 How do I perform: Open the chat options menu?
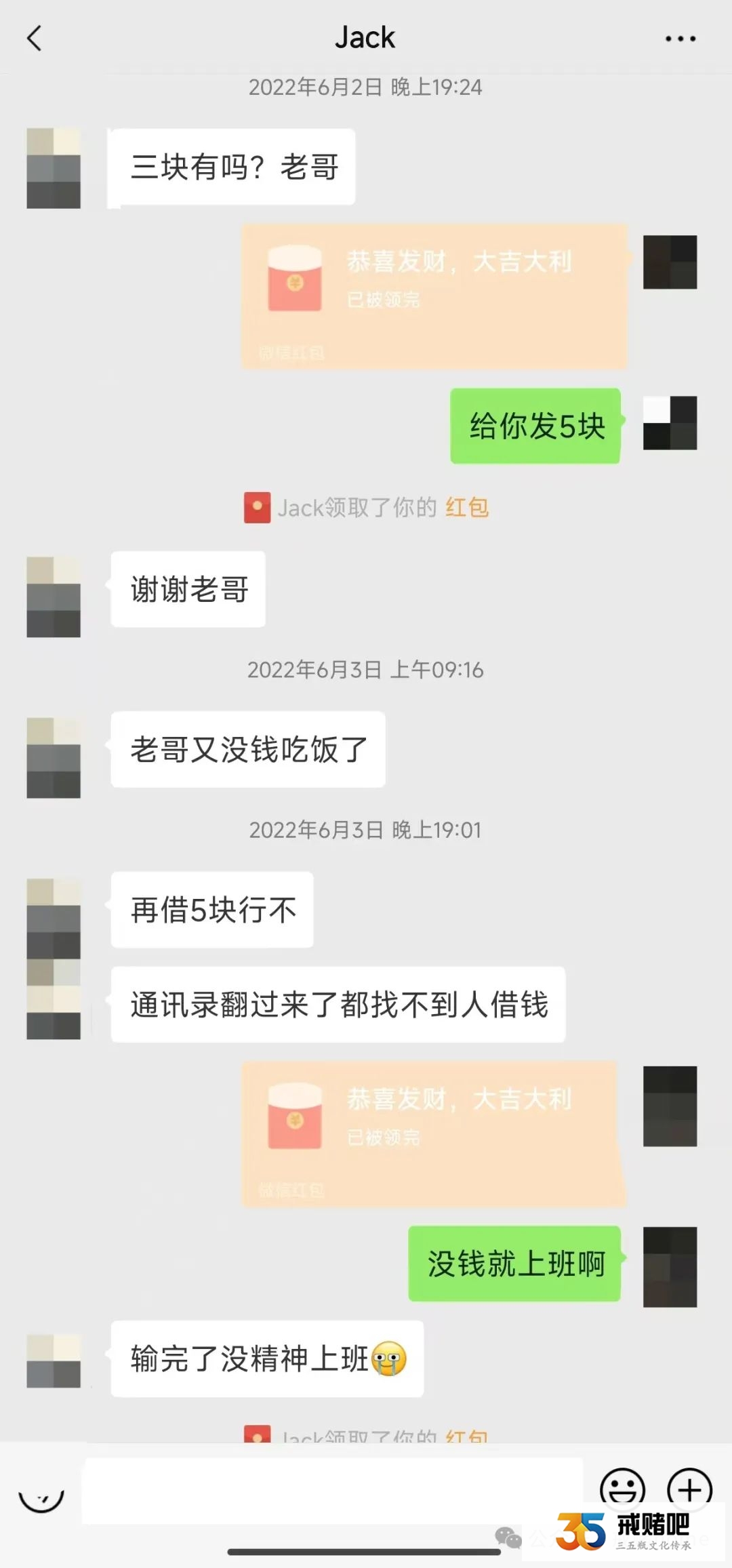680,39
